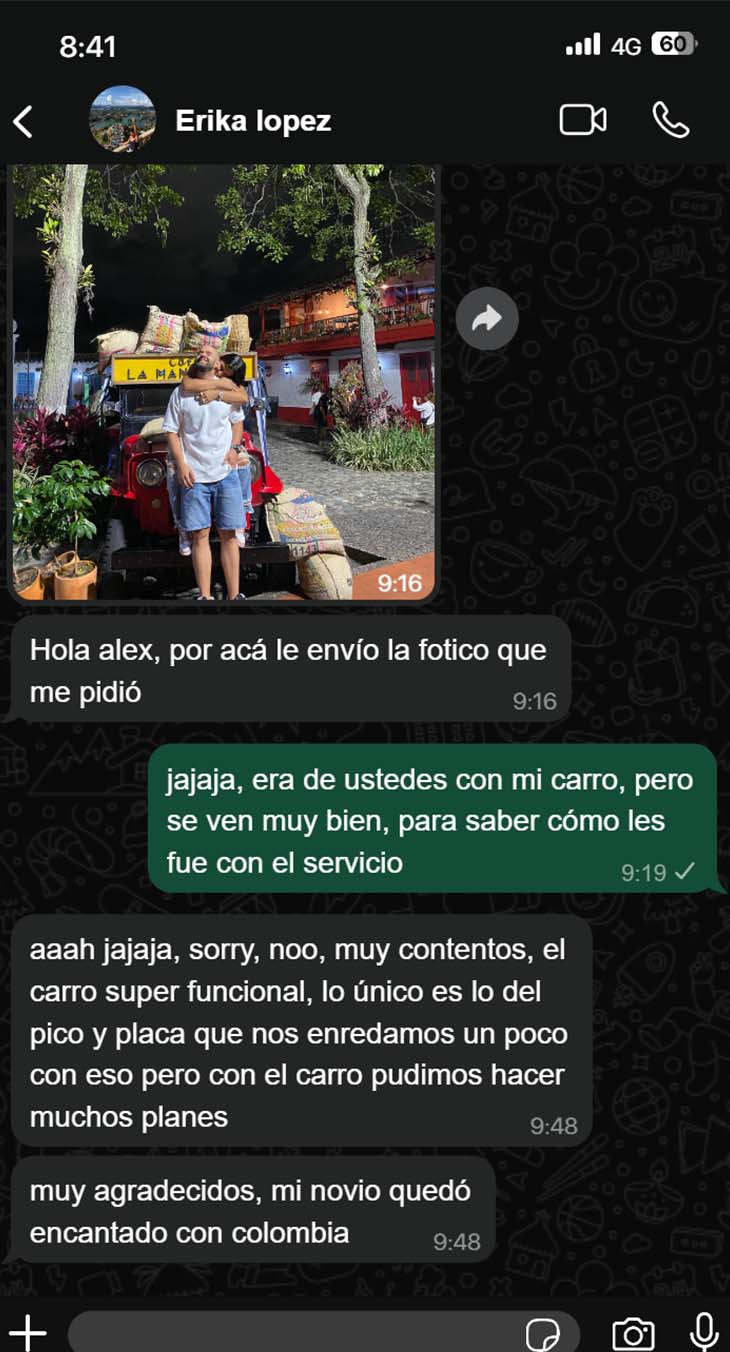Tap the read receipt checkmark on green message
Screen dimensions: 730x1352
(x=683, y=872)
